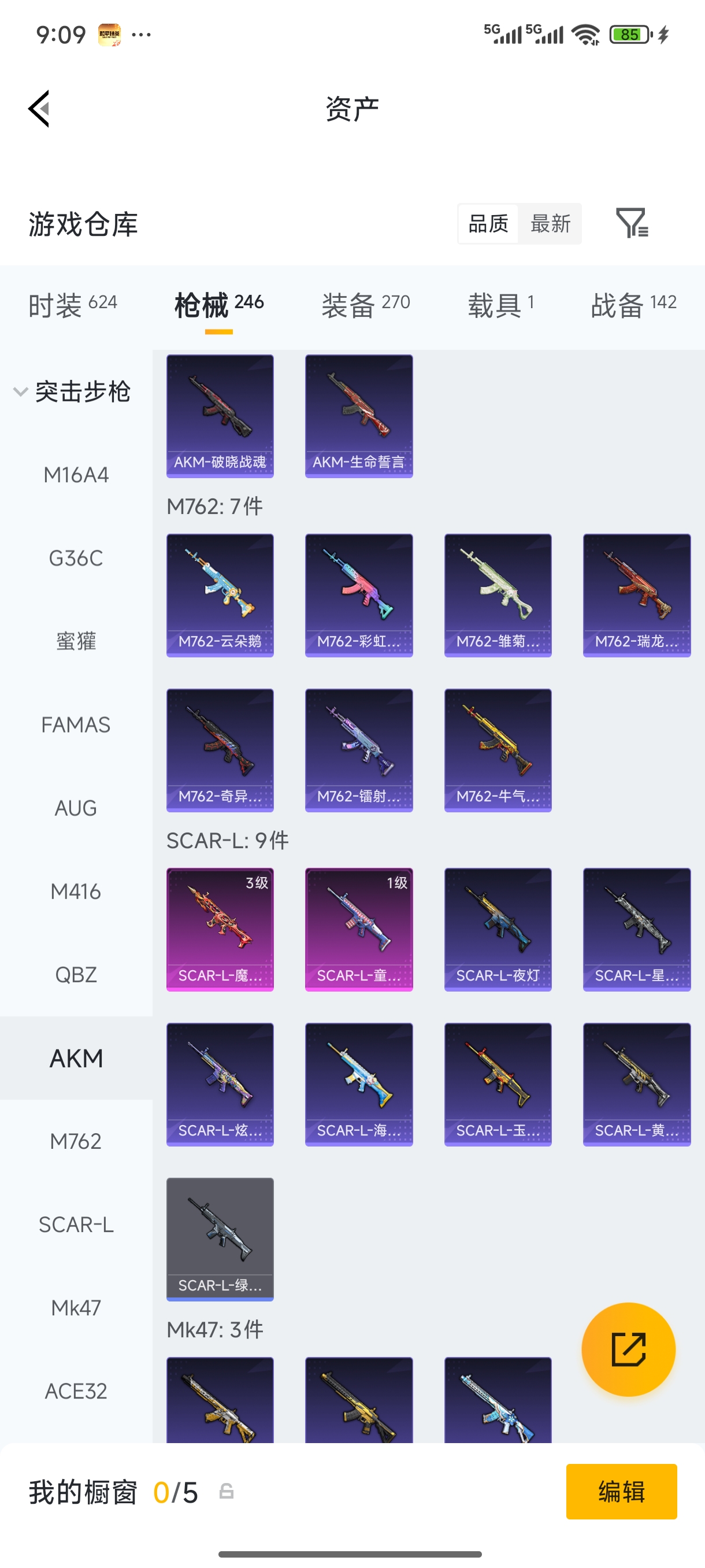Open the filter icon beside 最新
Screen dimensions: 705x1568
point(632,223)
